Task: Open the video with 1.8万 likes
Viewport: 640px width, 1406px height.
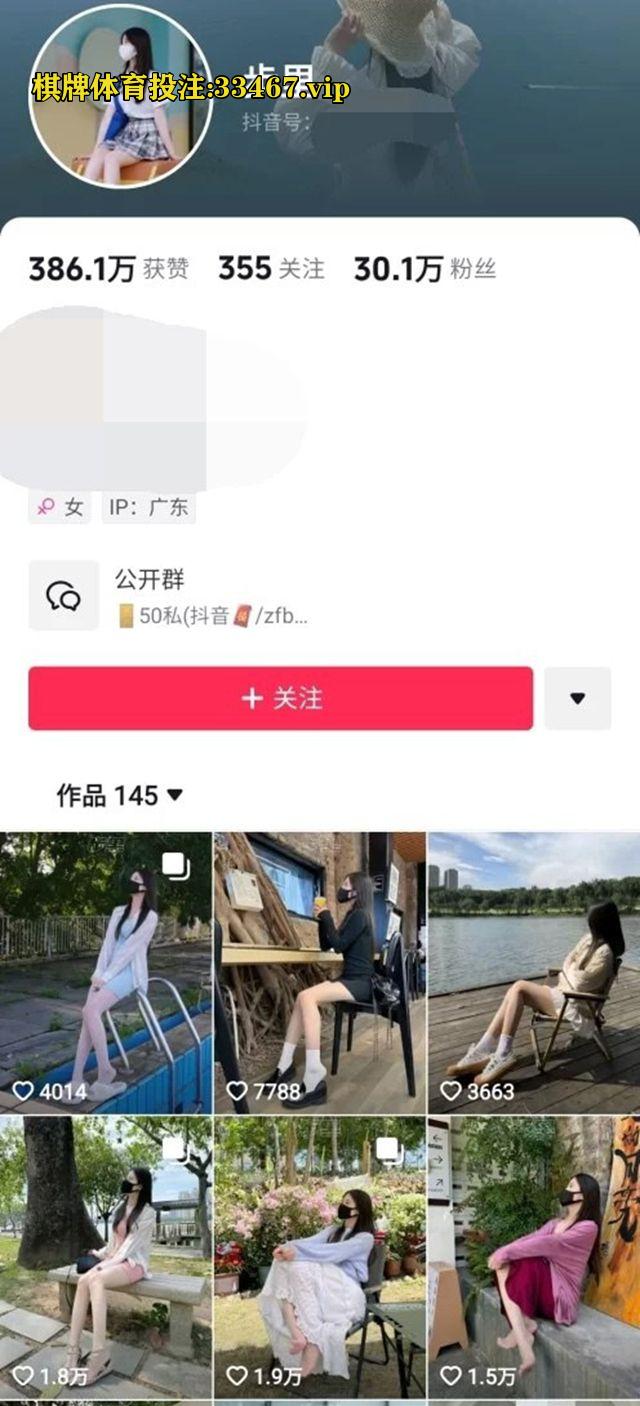Action: coord(106,1257)
